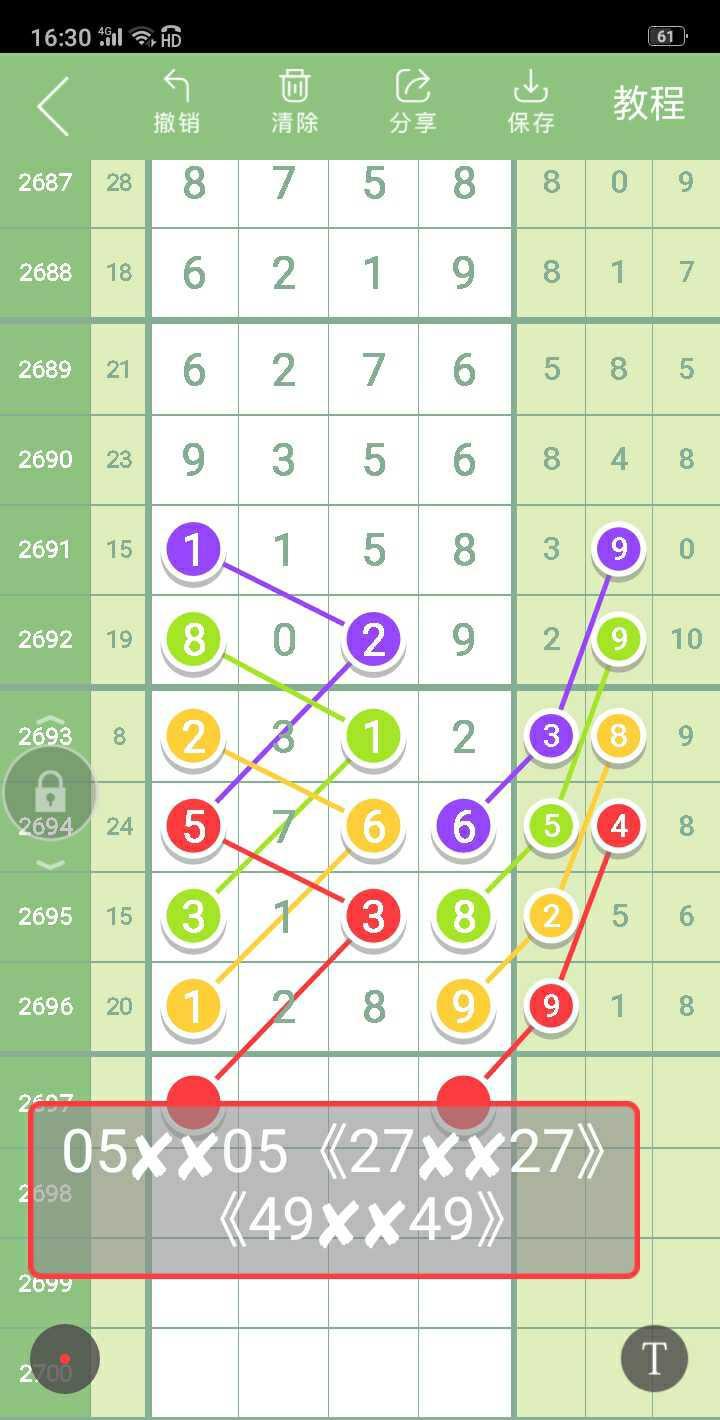
Task: Go back using the top-left arrow
Action: pyautogui.click(x=53, y=105)
